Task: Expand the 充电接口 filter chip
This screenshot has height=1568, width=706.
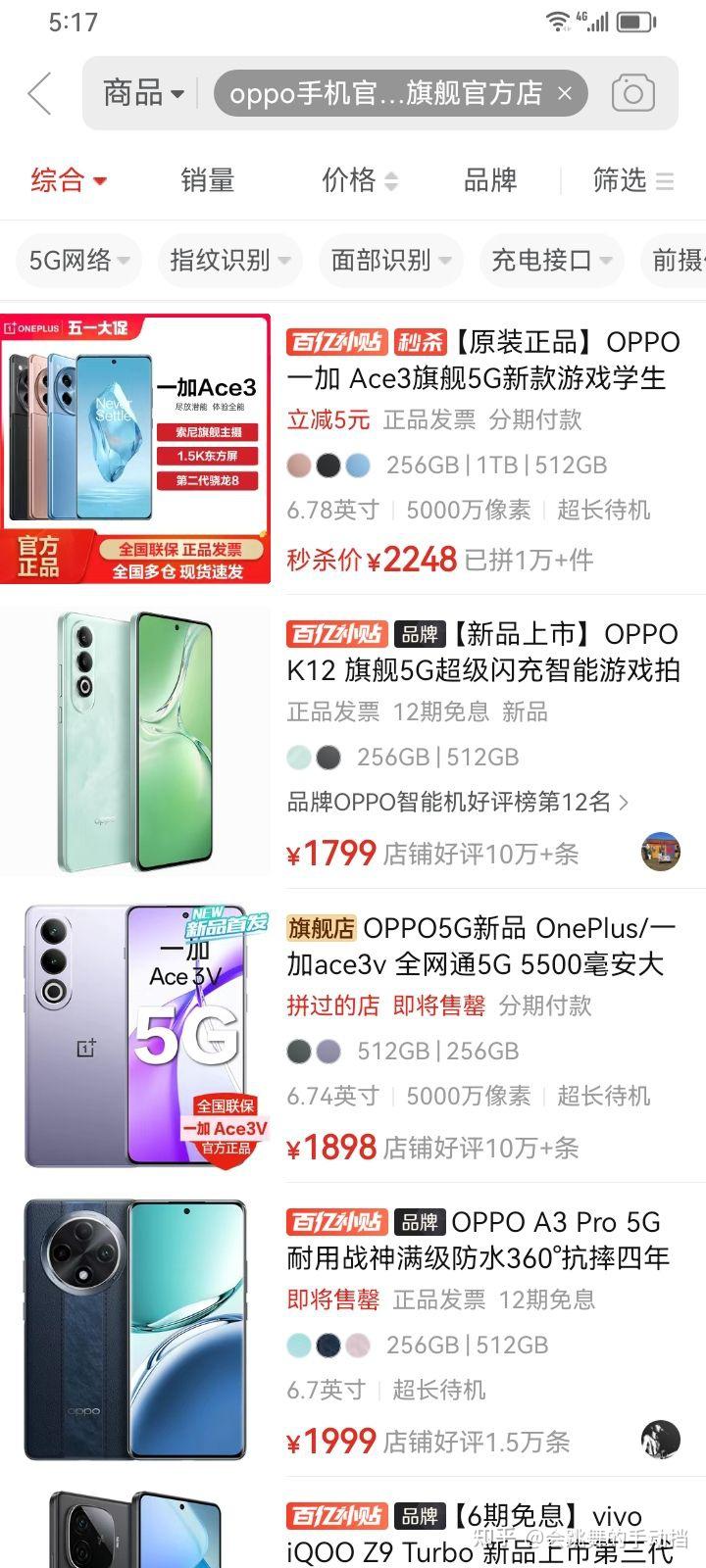Action: (x=551, y=260)
